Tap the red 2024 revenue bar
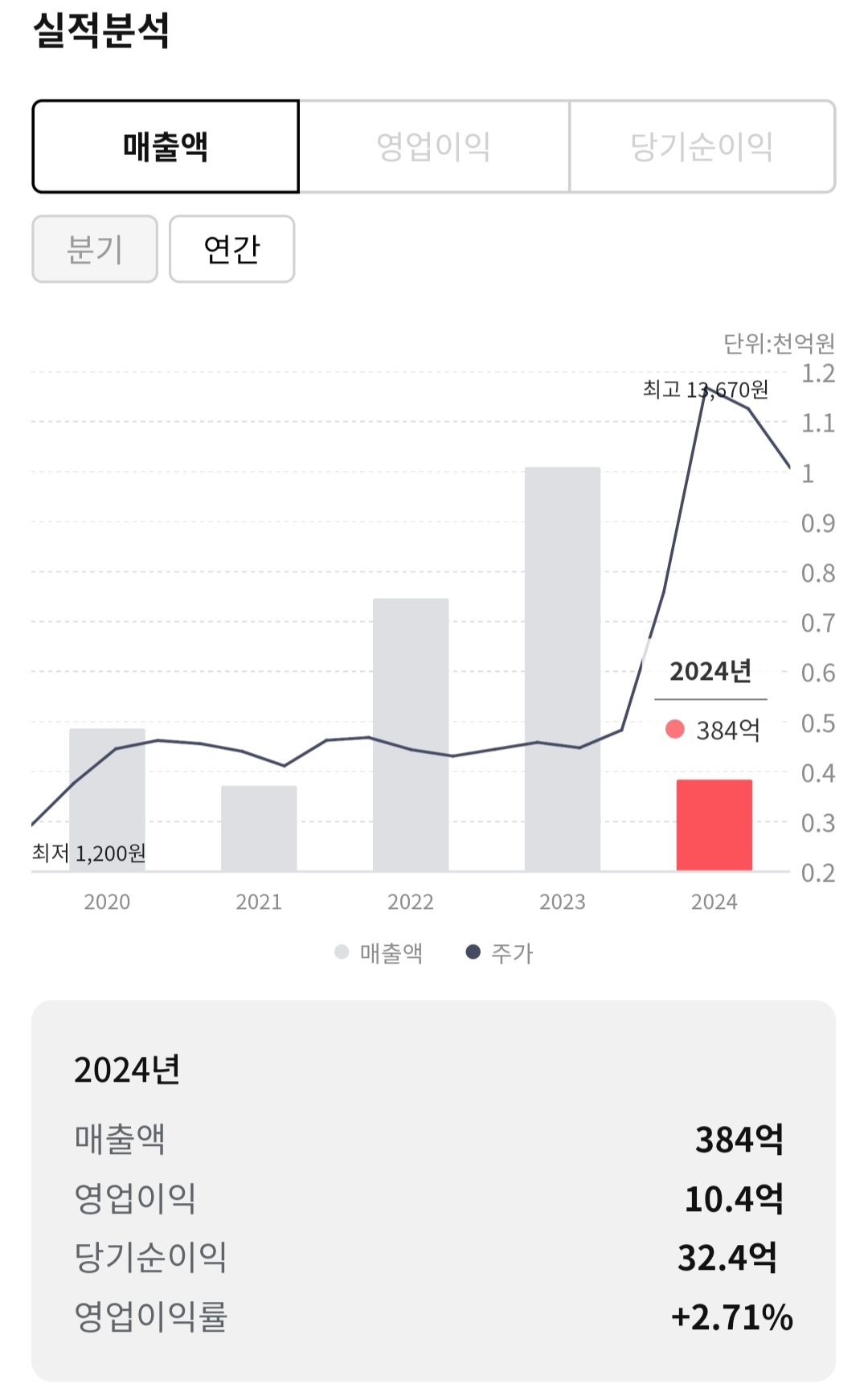868x1396 pixels. coord(714,825)
